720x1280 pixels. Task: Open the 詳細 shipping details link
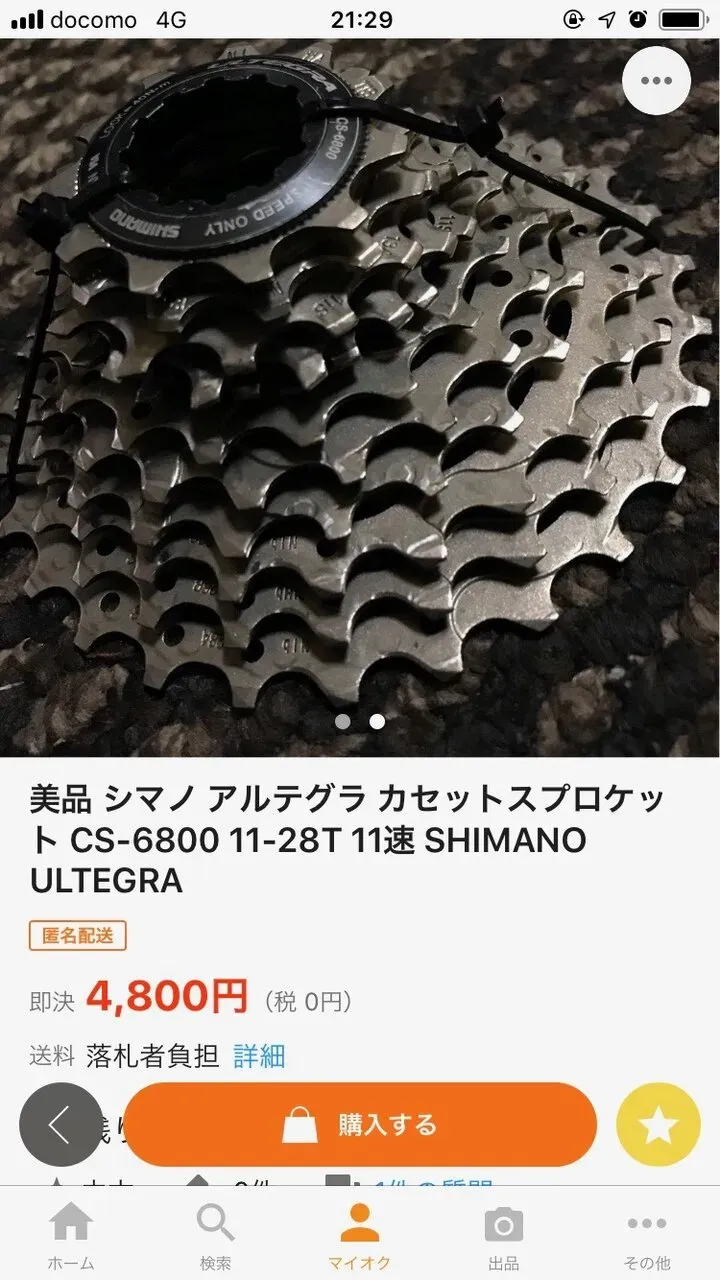pos(258,1056)
